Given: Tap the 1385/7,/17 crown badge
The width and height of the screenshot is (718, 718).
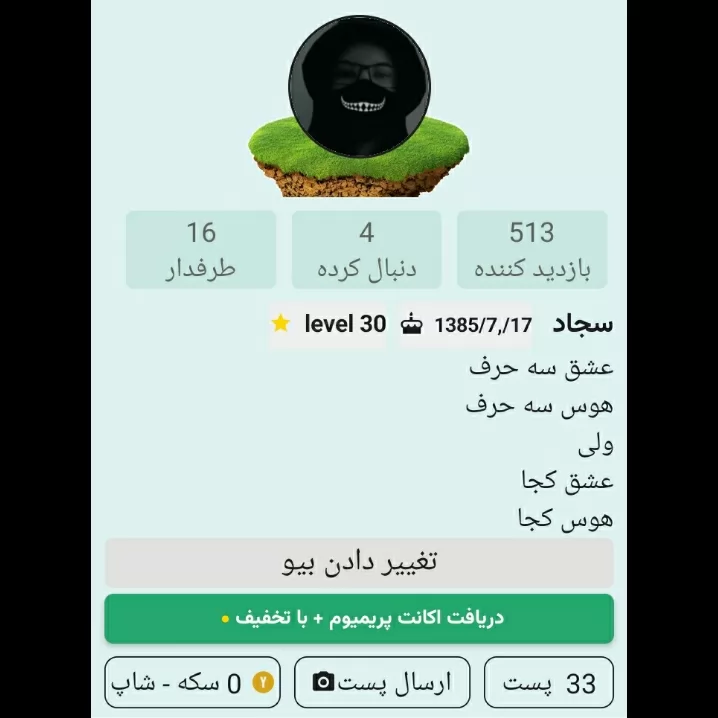Looking at the screenshot, I should coord(466,325).
